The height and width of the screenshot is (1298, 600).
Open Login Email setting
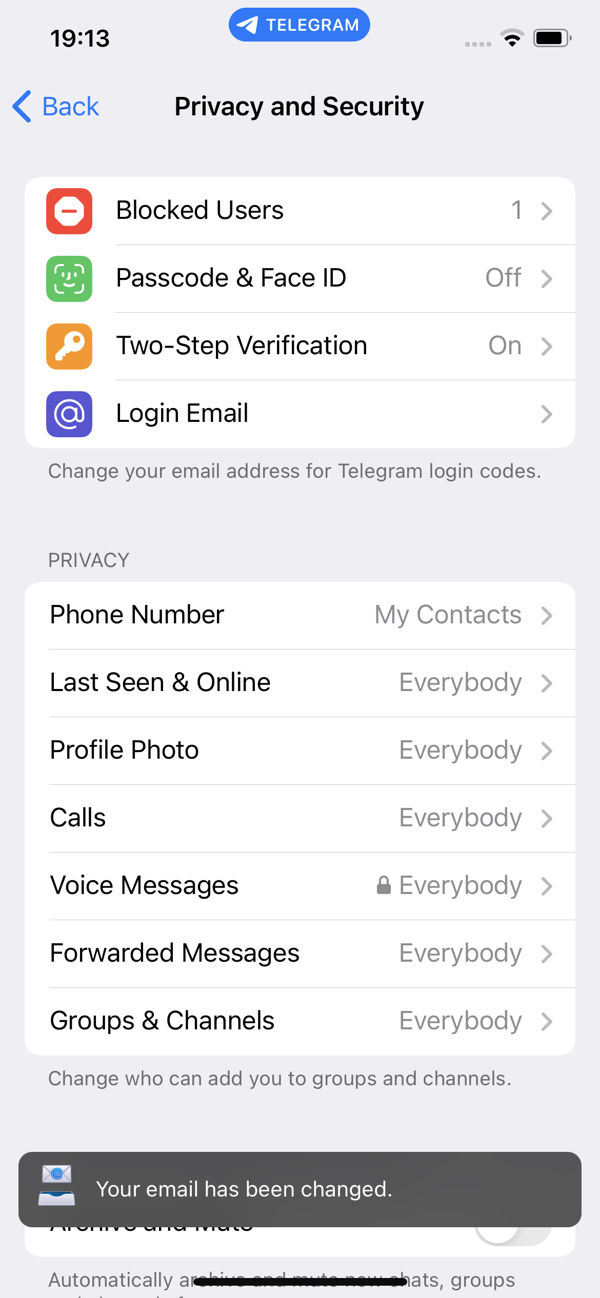pos(300,414)
